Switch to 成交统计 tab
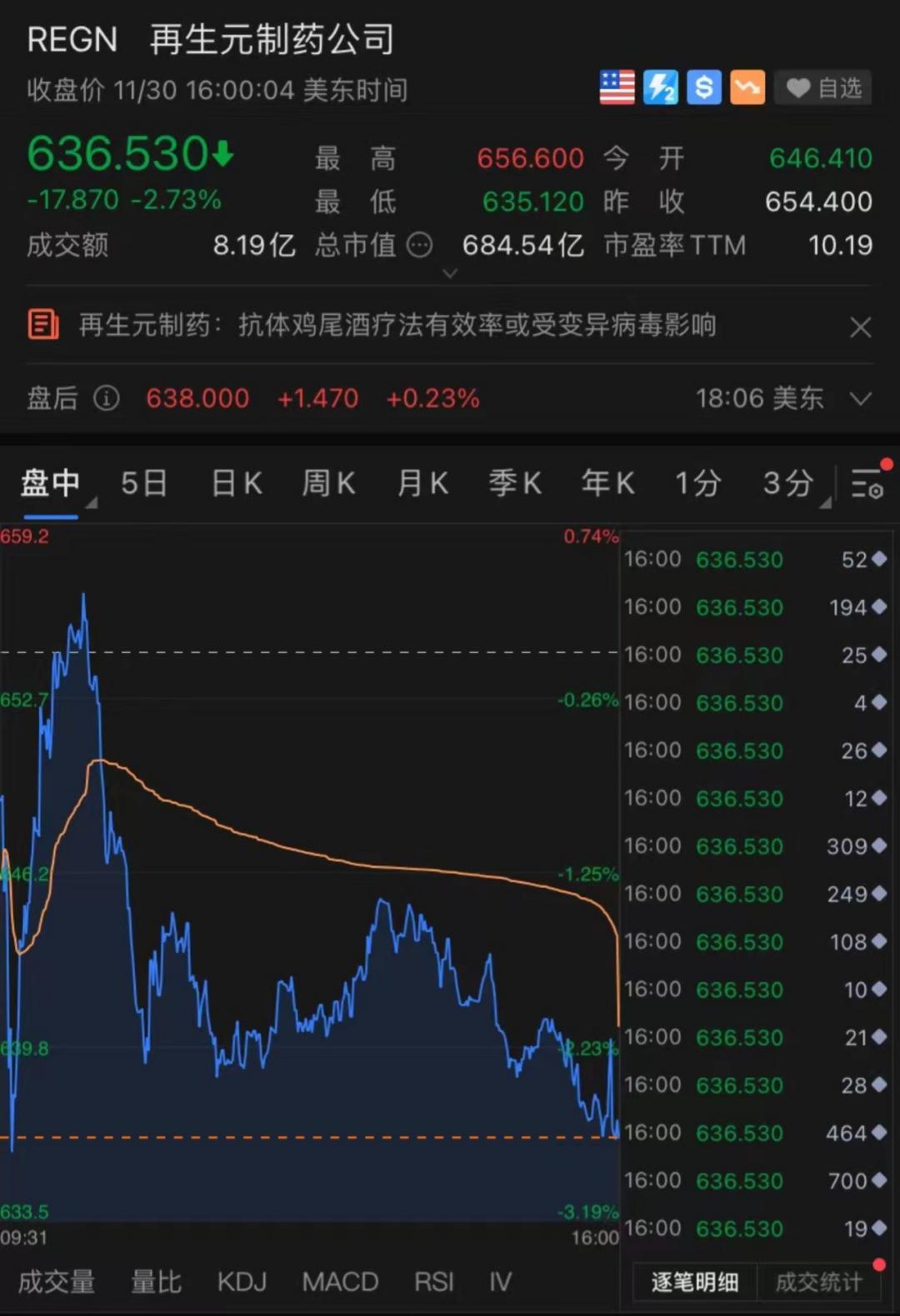 [x=818, y=1282]
